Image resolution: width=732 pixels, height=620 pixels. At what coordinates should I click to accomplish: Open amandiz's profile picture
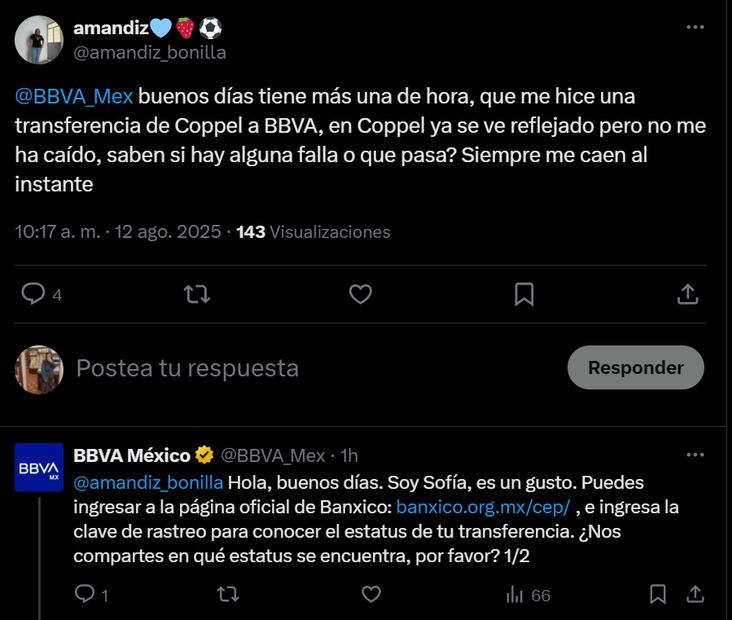point(39,40)
